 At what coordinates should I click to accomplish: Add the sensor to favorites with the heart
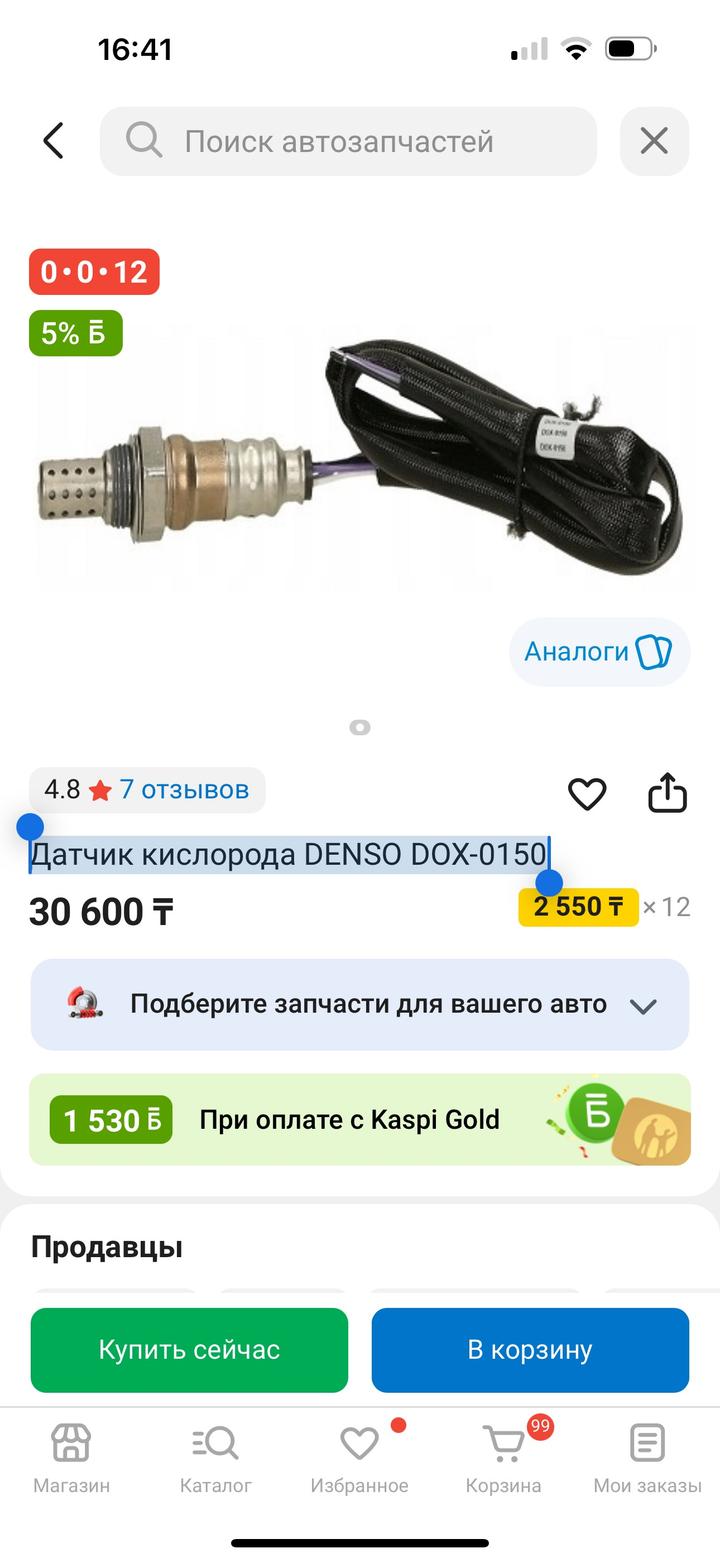(x=587, y=794)
